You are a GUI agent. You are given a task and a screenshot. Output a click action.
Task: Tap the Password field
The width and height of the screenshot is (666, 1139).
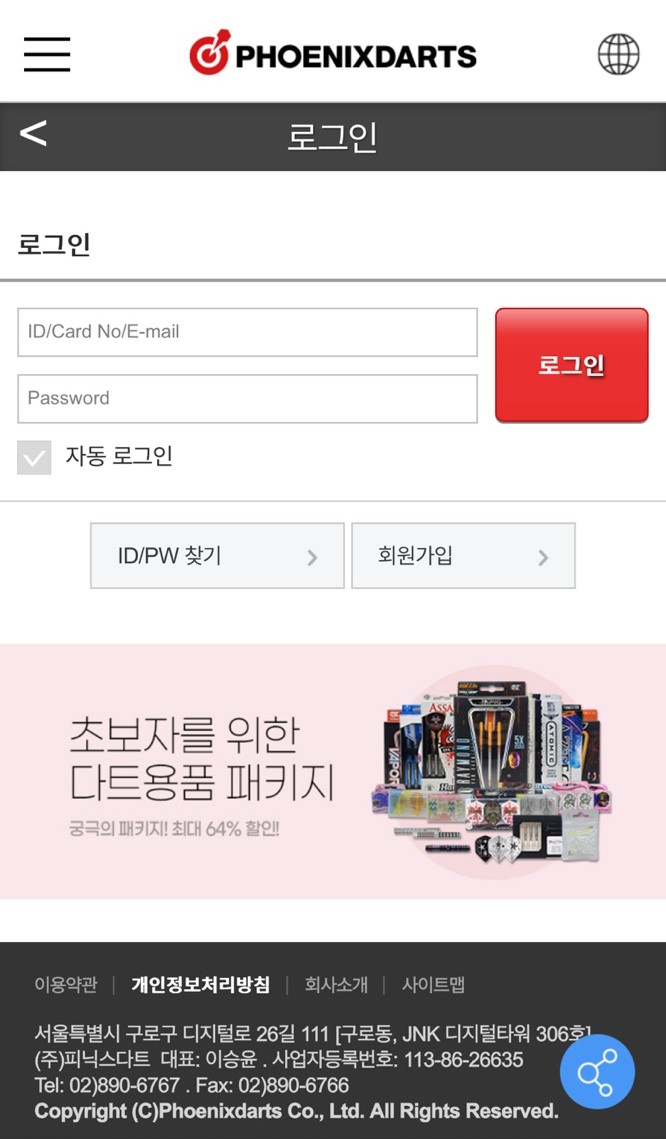(247, 398)
